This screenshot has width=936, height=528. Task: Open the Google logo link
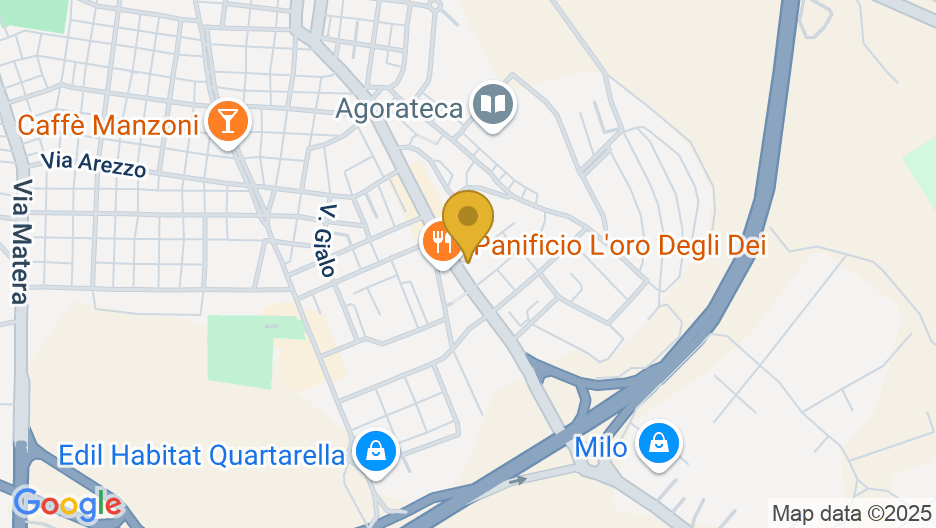tap(66, 502)
